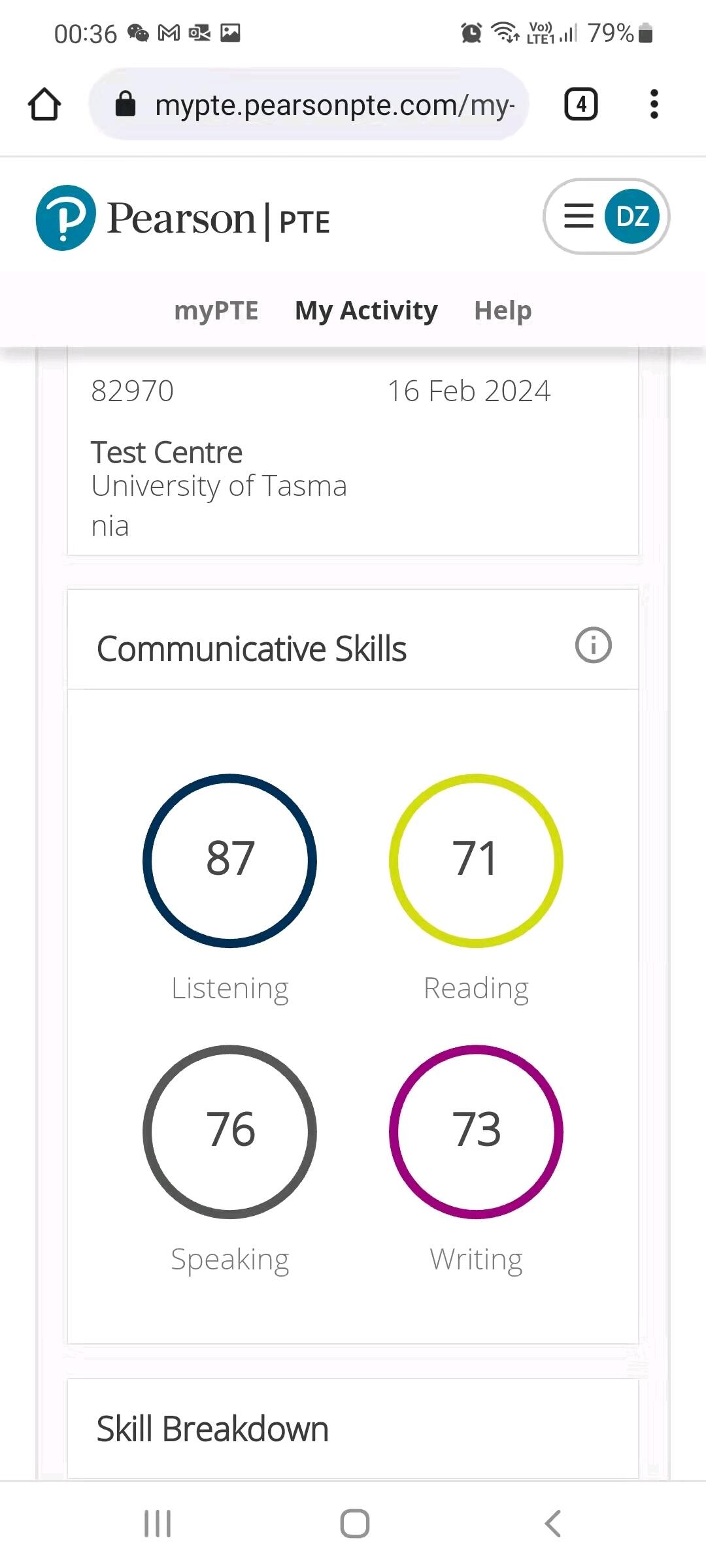Viewport: 706px width, 1568px height.
Task: Open the tab switcher showing 4 tabs
Action: point(580,105)
